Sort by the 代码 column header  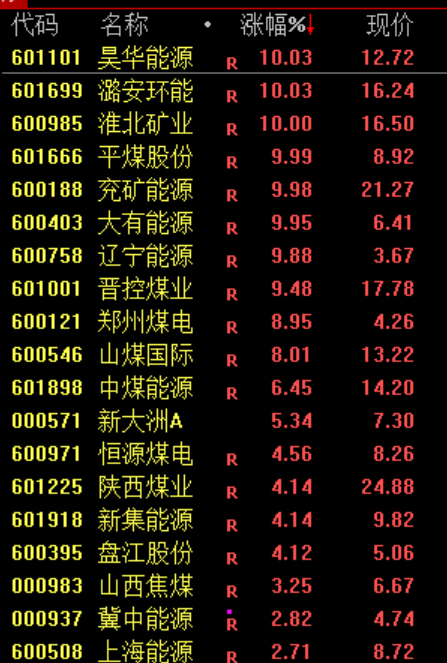coord(35,25)
